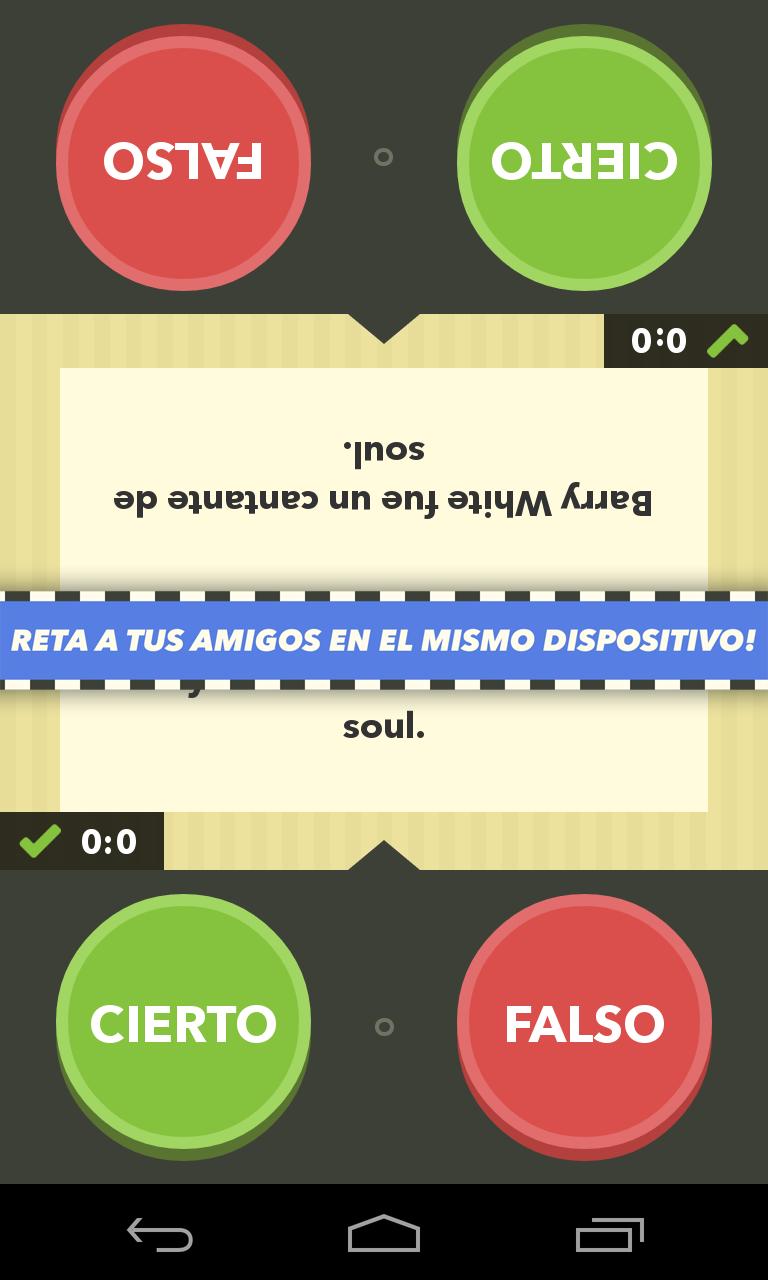Image resolution: width=768 pixels, height=1280 pixels.
Task: Tap the bottom 0:0 score counter
Action: (110, 841)
